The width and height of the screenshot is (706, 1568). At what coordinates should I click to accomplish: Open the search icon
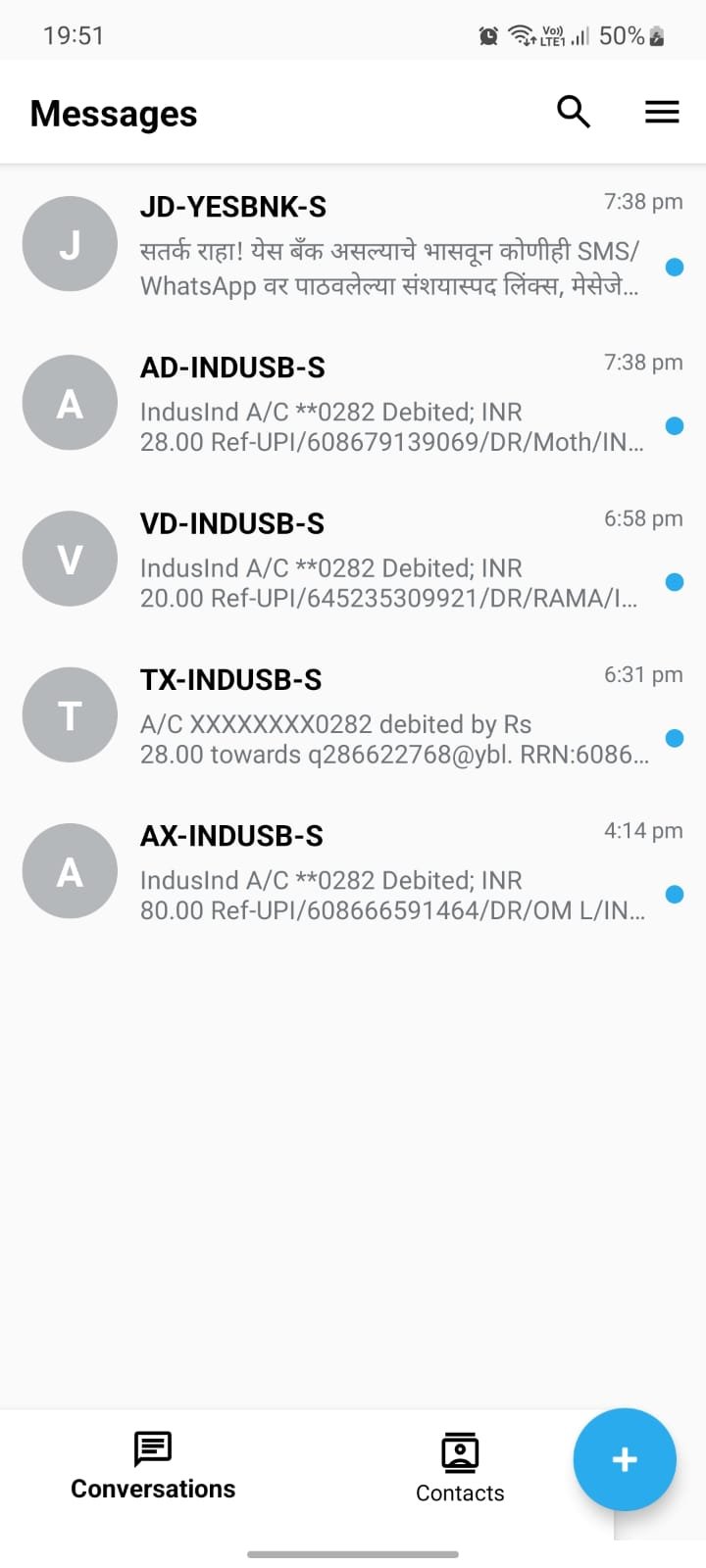[574, 112]
